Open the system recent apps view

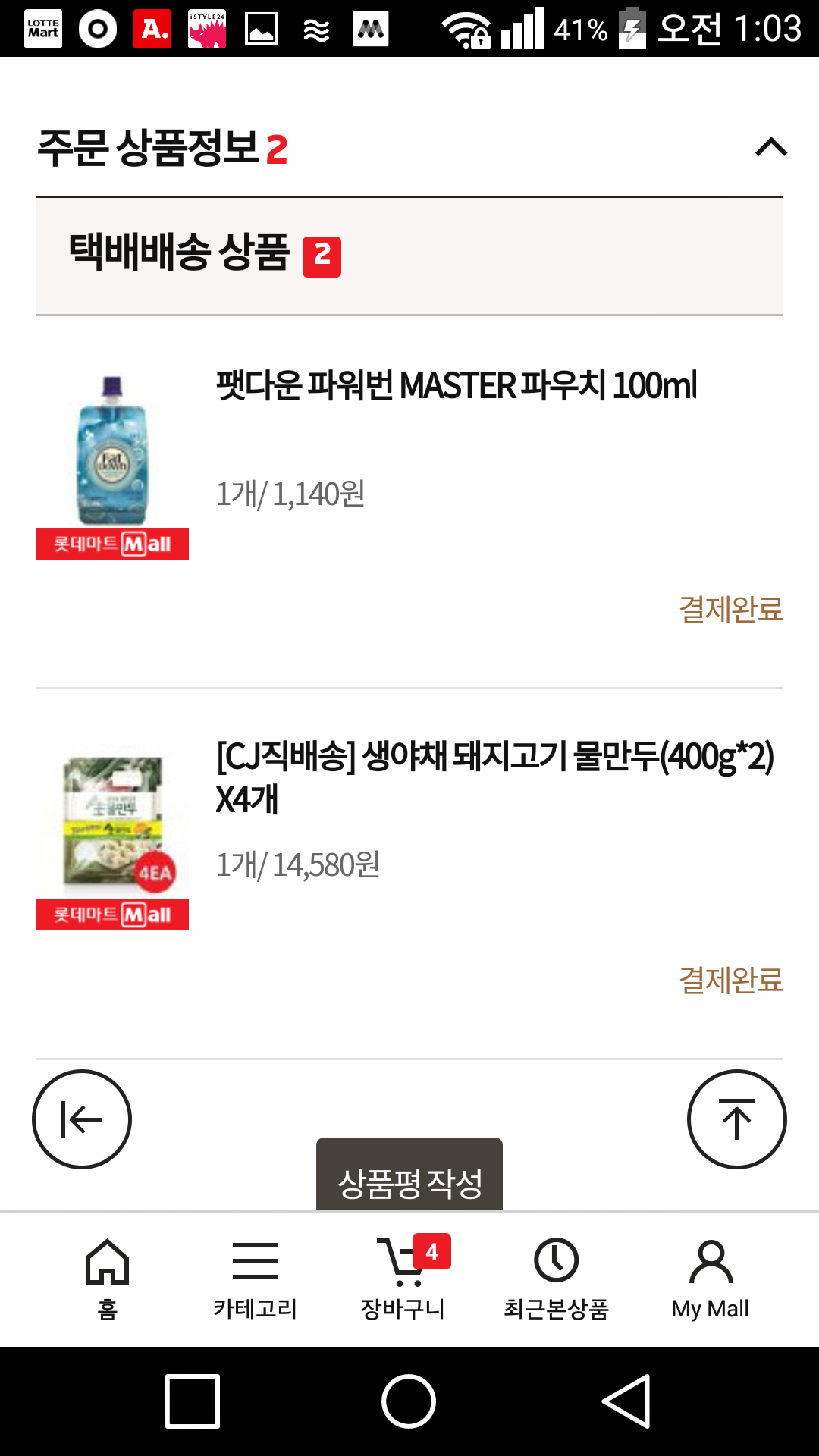click(193, 1401)
